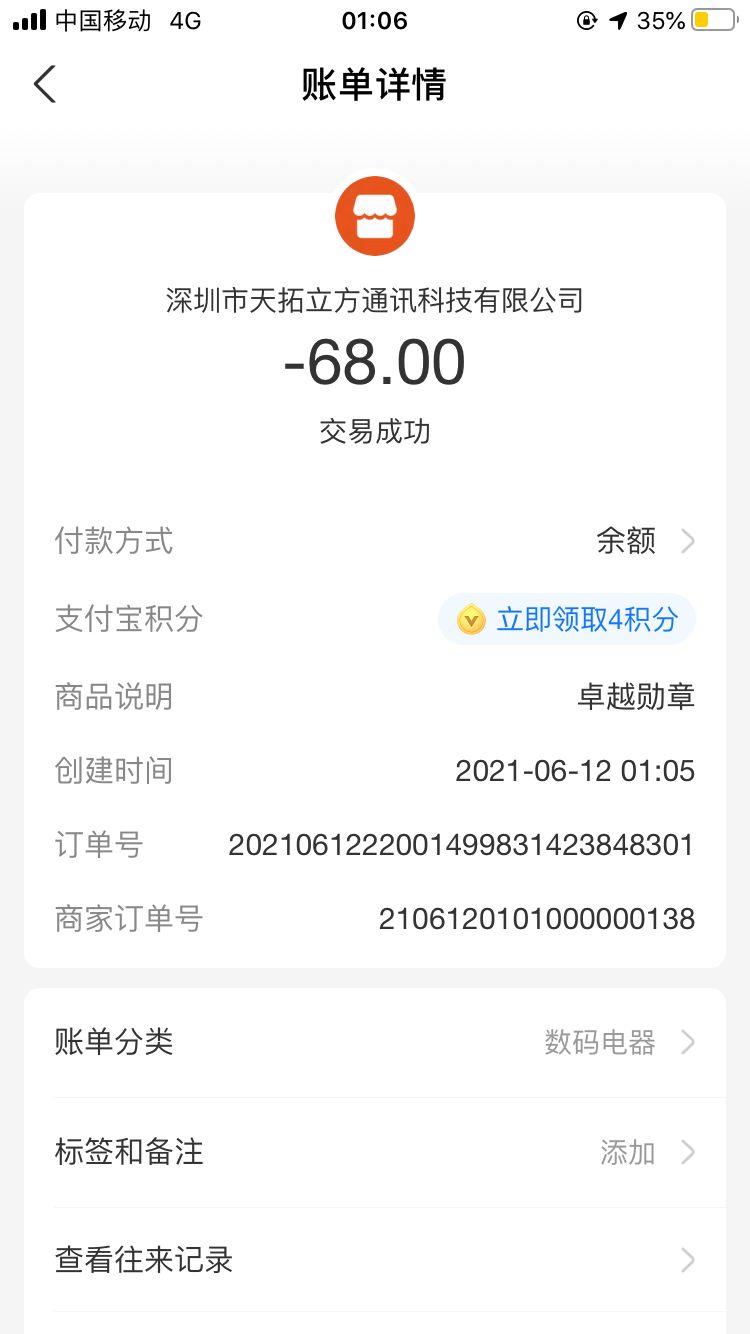Open 查看往来记录

coord(374,1259)
